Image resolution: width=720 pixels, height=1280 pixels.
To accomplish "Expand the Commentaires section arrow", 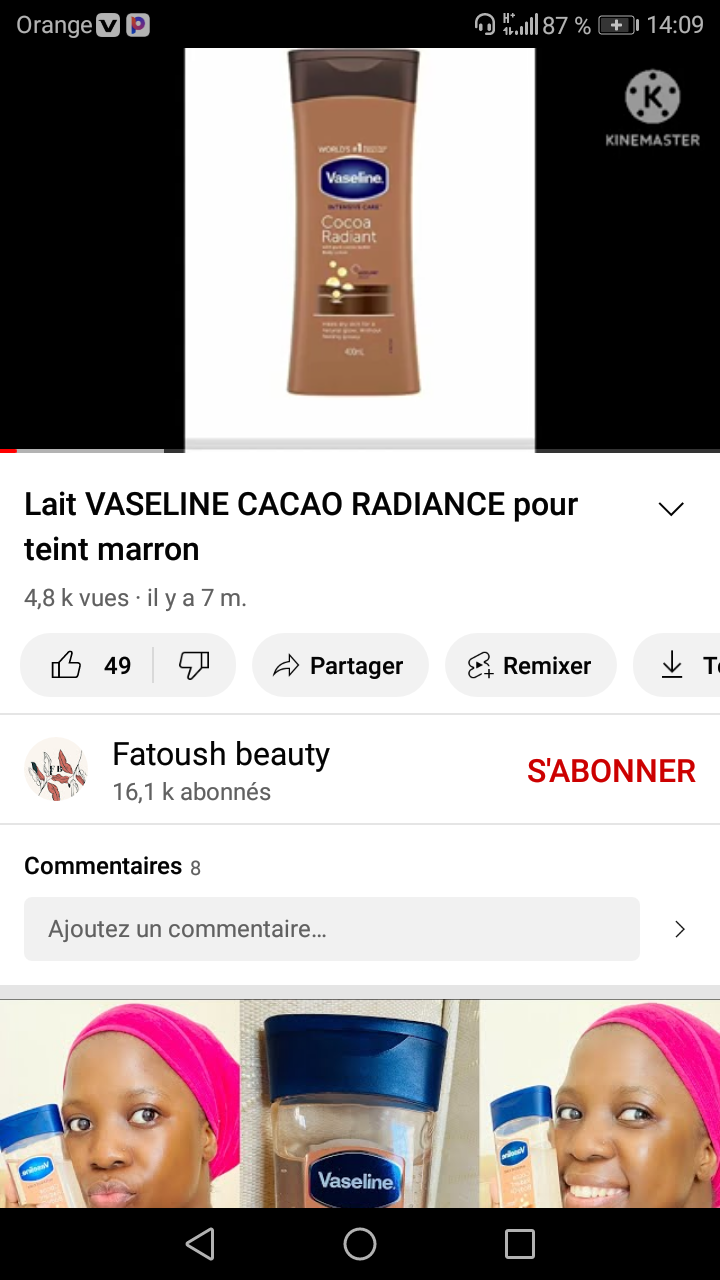I will tap(680, 929).
